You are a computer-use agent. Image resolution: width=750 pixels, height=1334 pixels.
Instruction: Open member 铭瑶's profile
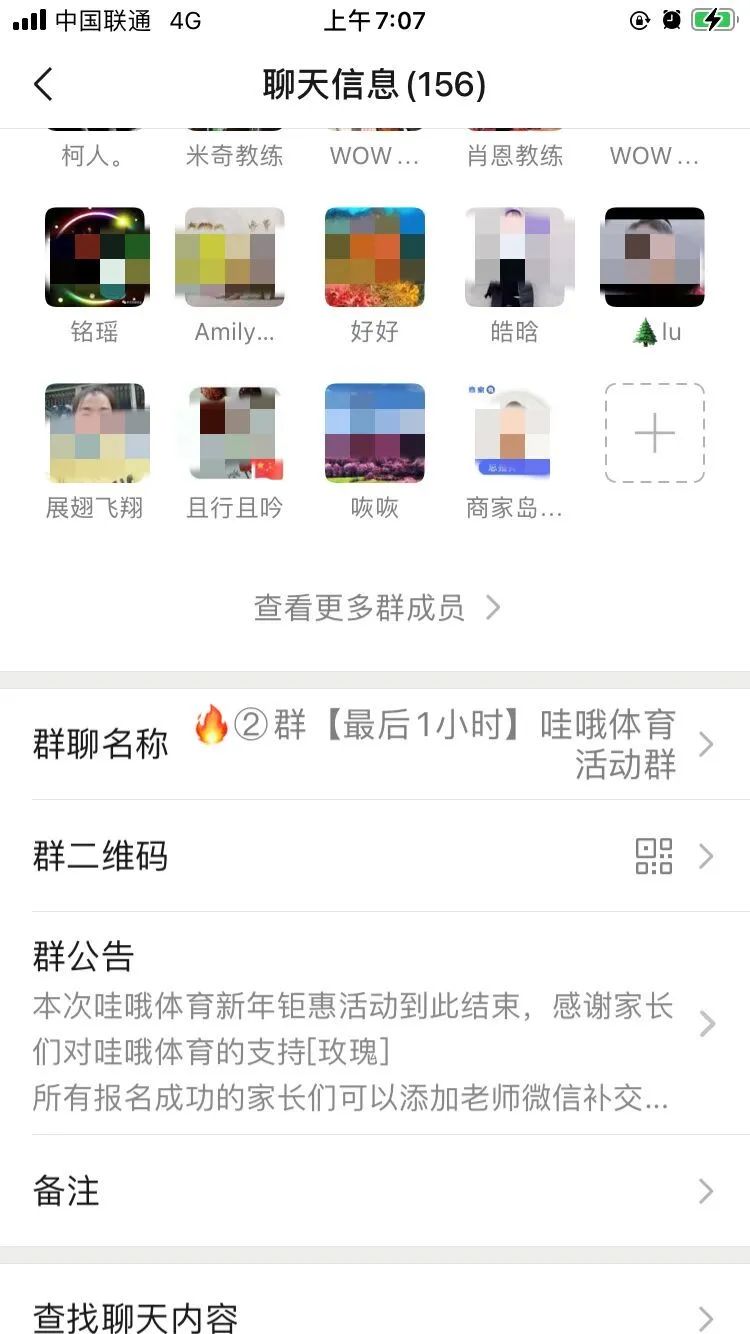pos(95,257)
